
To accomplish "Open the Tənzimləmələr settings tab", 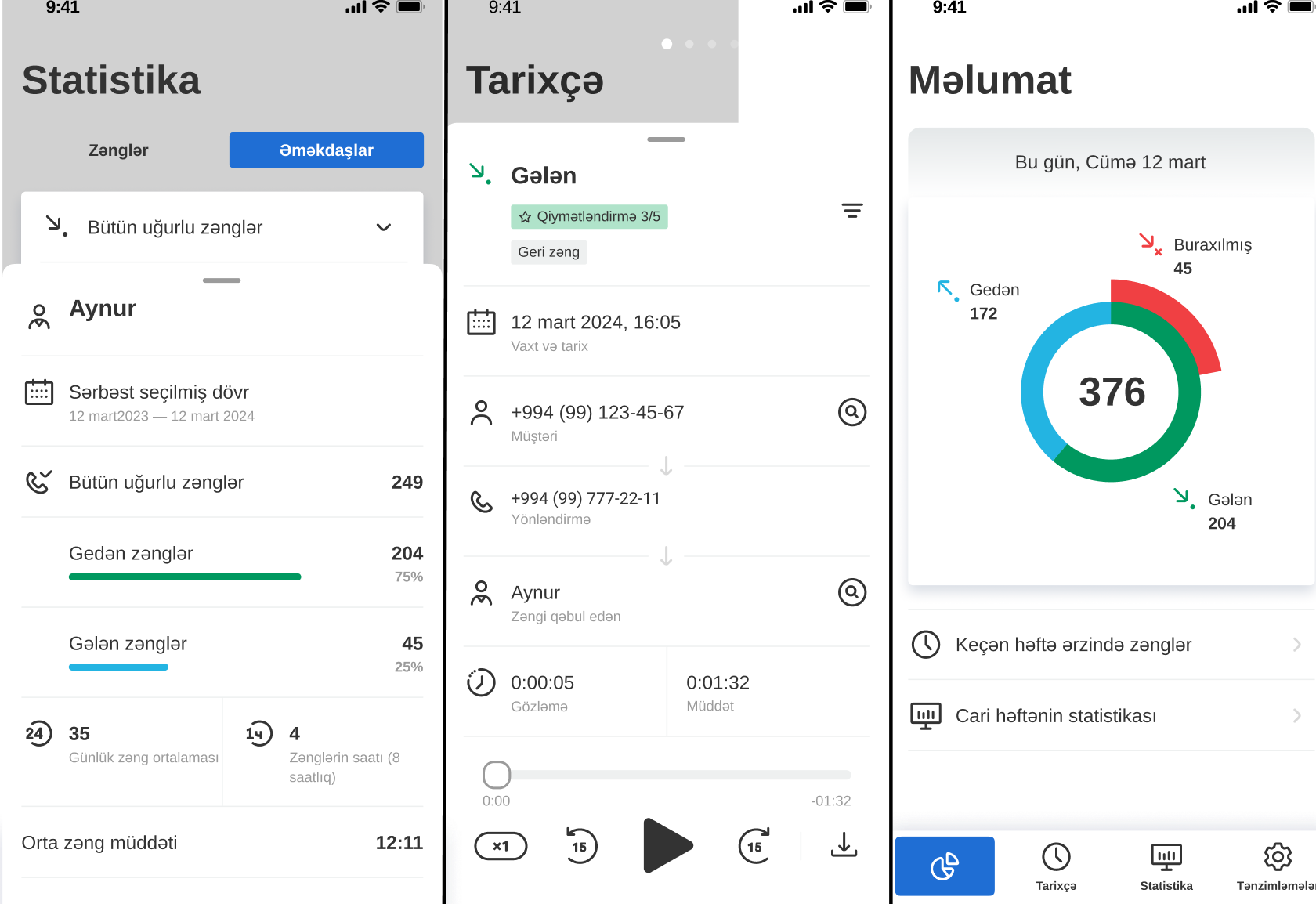I will coord(1275,866).
